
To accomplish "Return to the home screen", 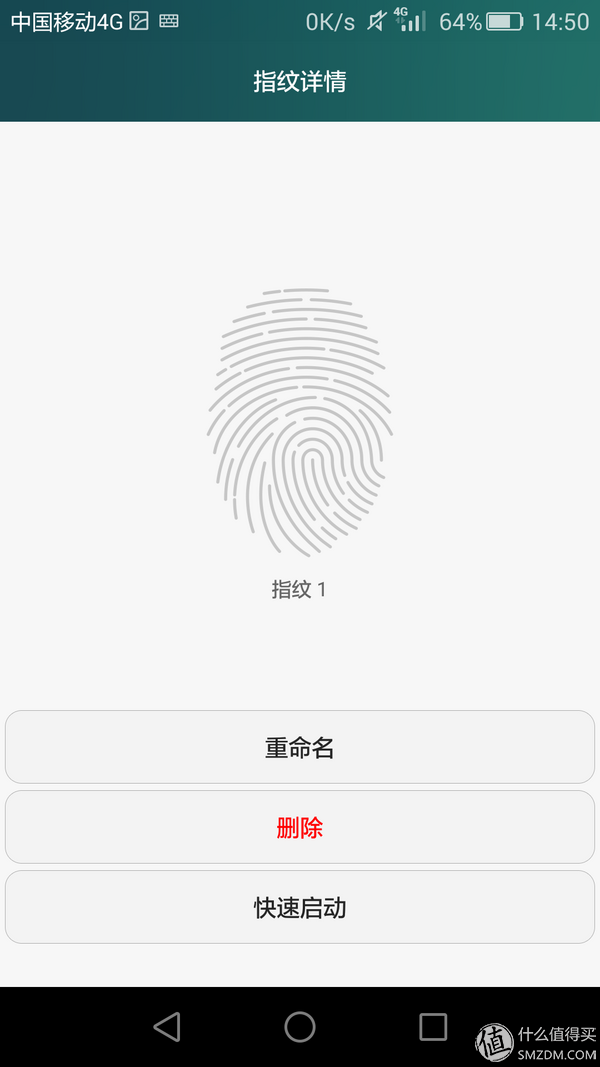I will tap(300, 1027).
